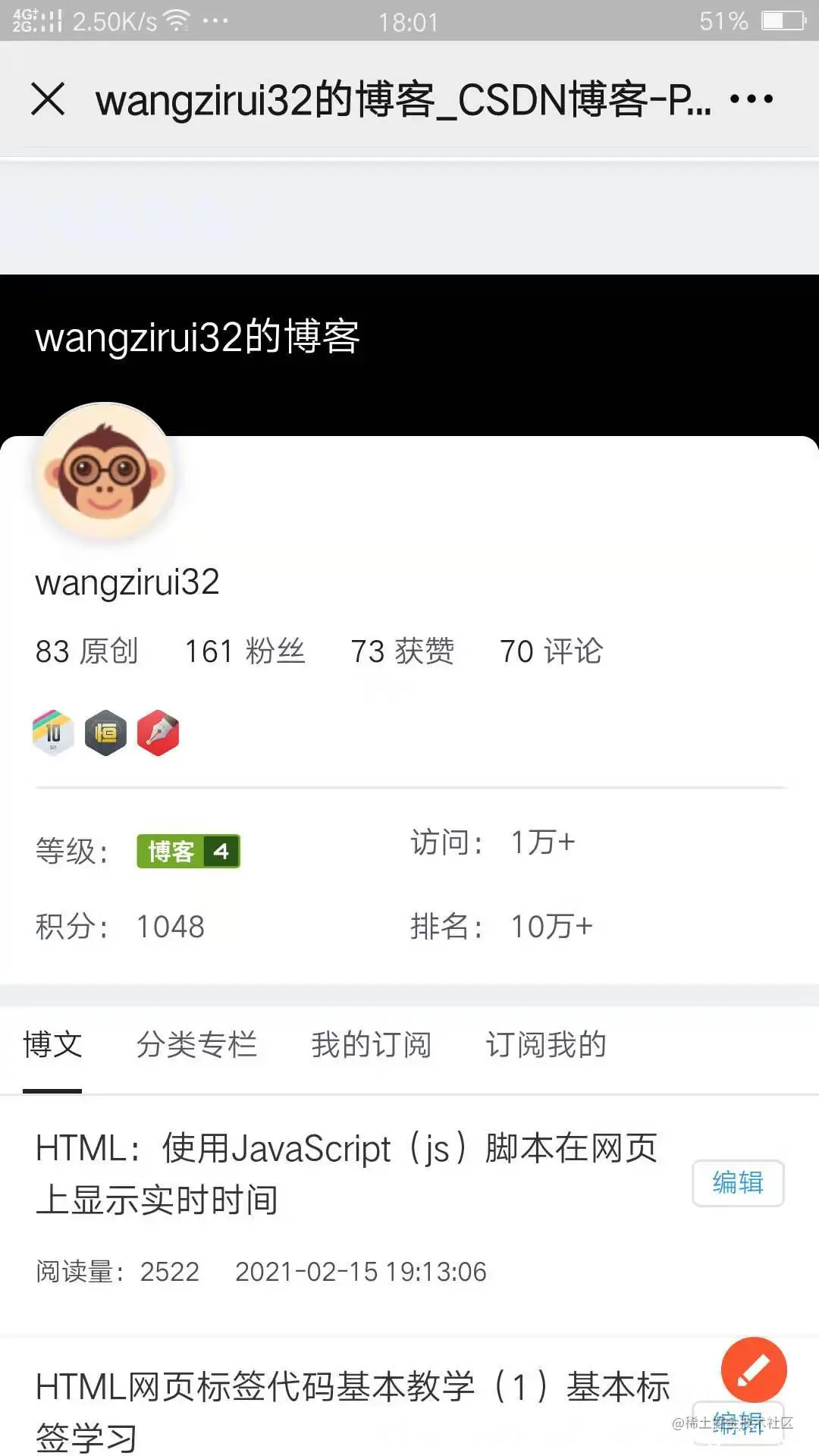Viewport: 819px width, 1456px height.
Task: Tap the green 博客 level 4 badge
Action: (x=187, y=850)
